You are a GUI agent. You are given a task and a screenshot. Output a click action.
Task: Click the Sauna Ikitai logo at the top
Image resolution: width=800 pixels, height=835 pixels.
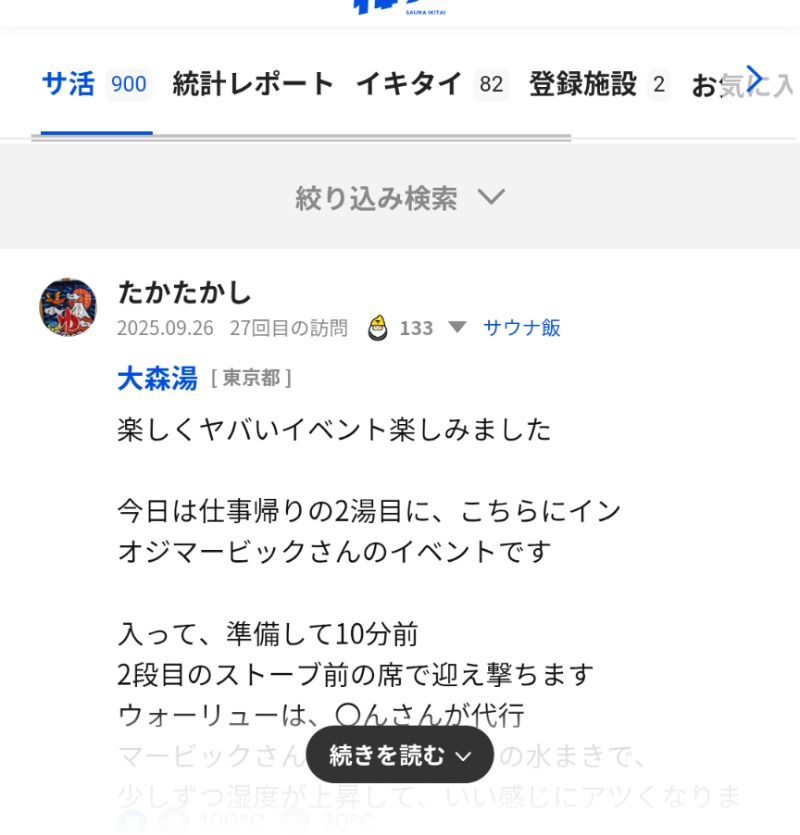(400, 8)
